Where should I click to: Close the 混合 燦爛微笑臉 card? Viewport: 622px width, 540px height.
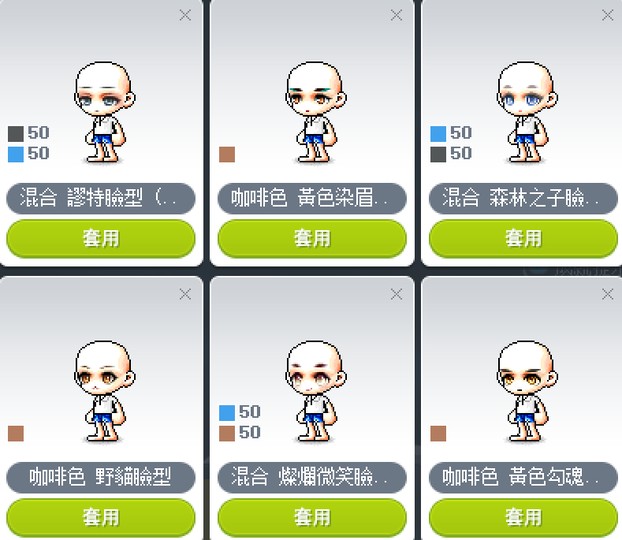[396, 294]
